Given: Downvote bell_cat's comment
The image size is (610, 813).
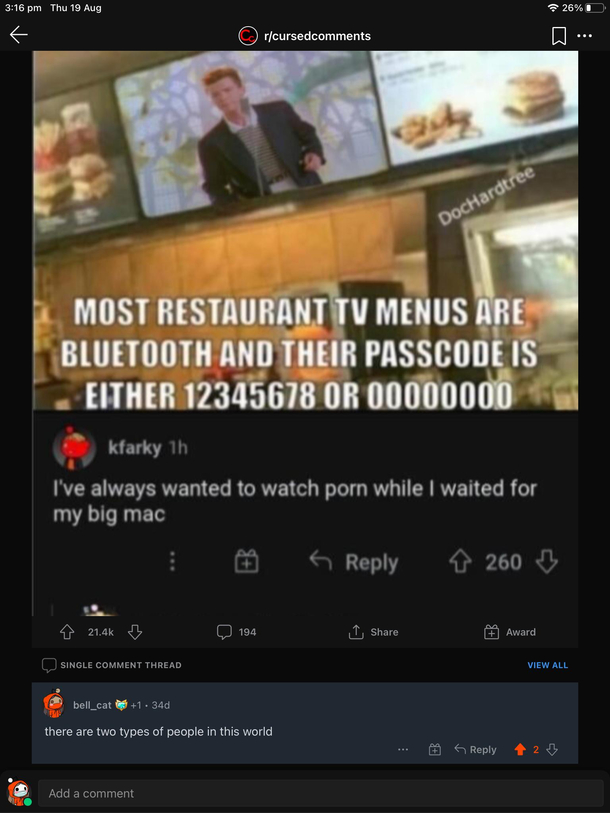Looking at the screenshot, I should [x=552, y=749].
